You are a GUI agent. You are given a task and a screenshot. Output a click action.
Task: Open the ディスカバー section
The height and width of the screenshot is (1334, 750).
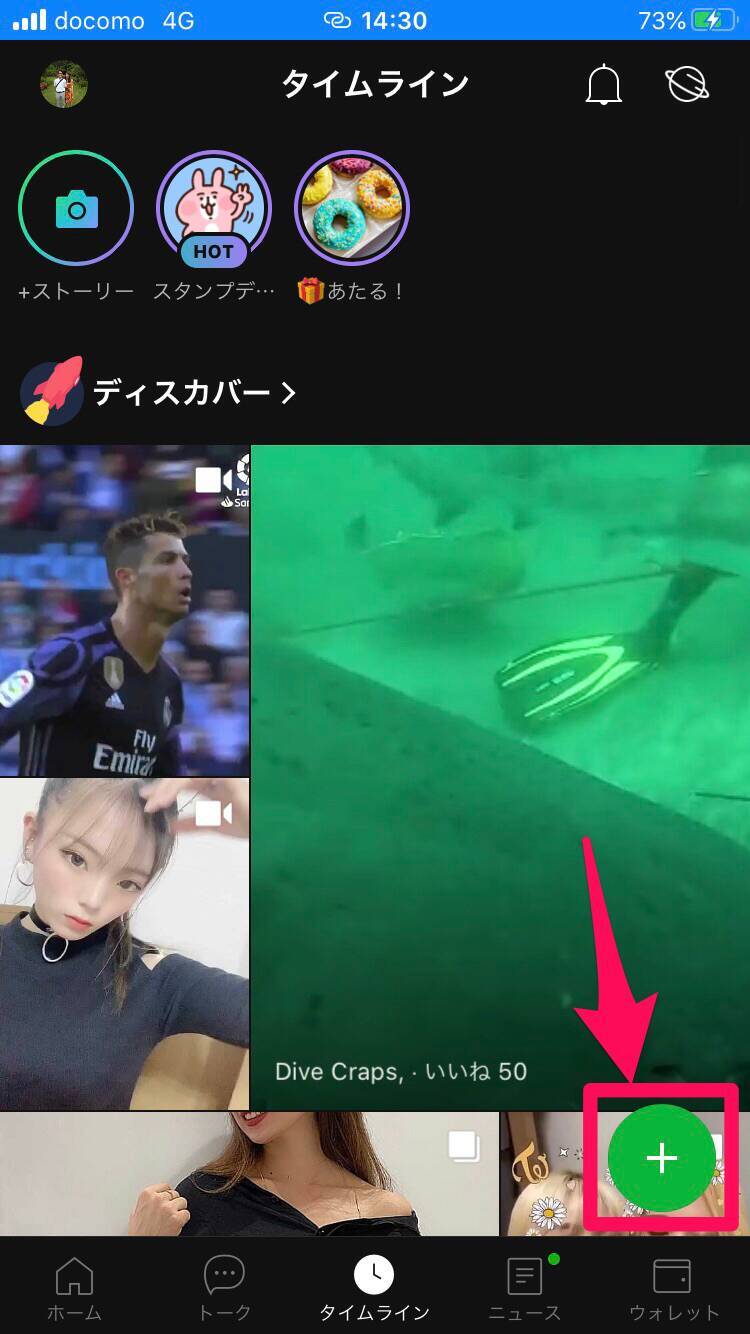(x=160, y=393)
